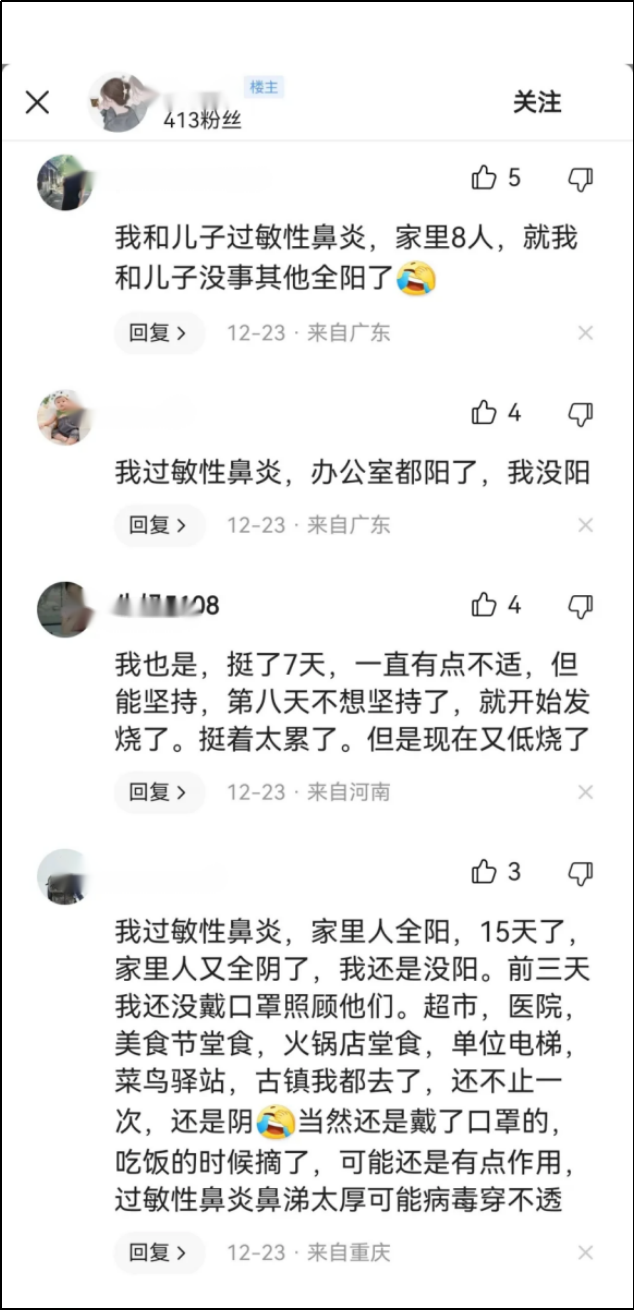Viewport: 634px width, 1310px height.
Task: Like the 办公室都阳了 comment
Action: click(485, 413)
